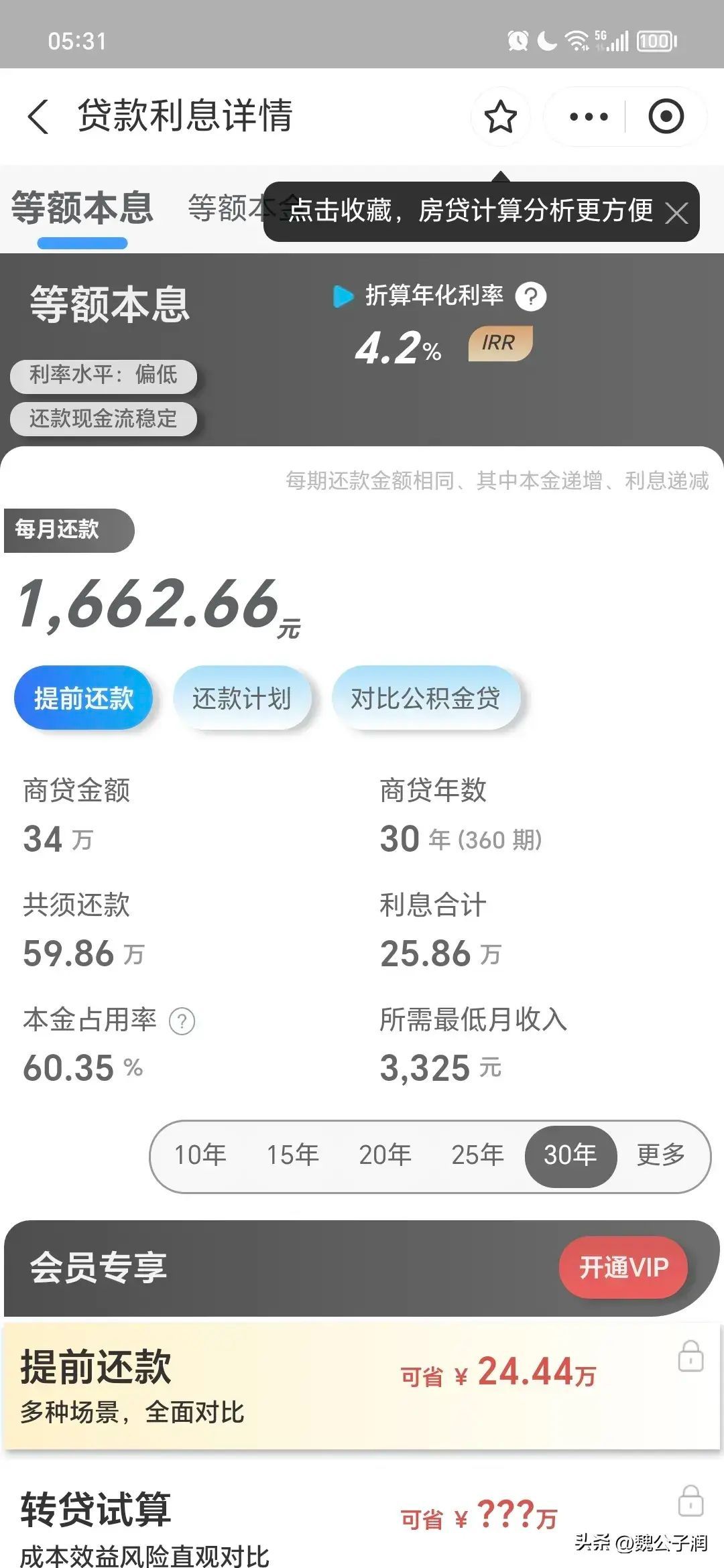Pick the 25年 loan term
The height and width of the screenshot is (1568, 724).
point(477,1155)
